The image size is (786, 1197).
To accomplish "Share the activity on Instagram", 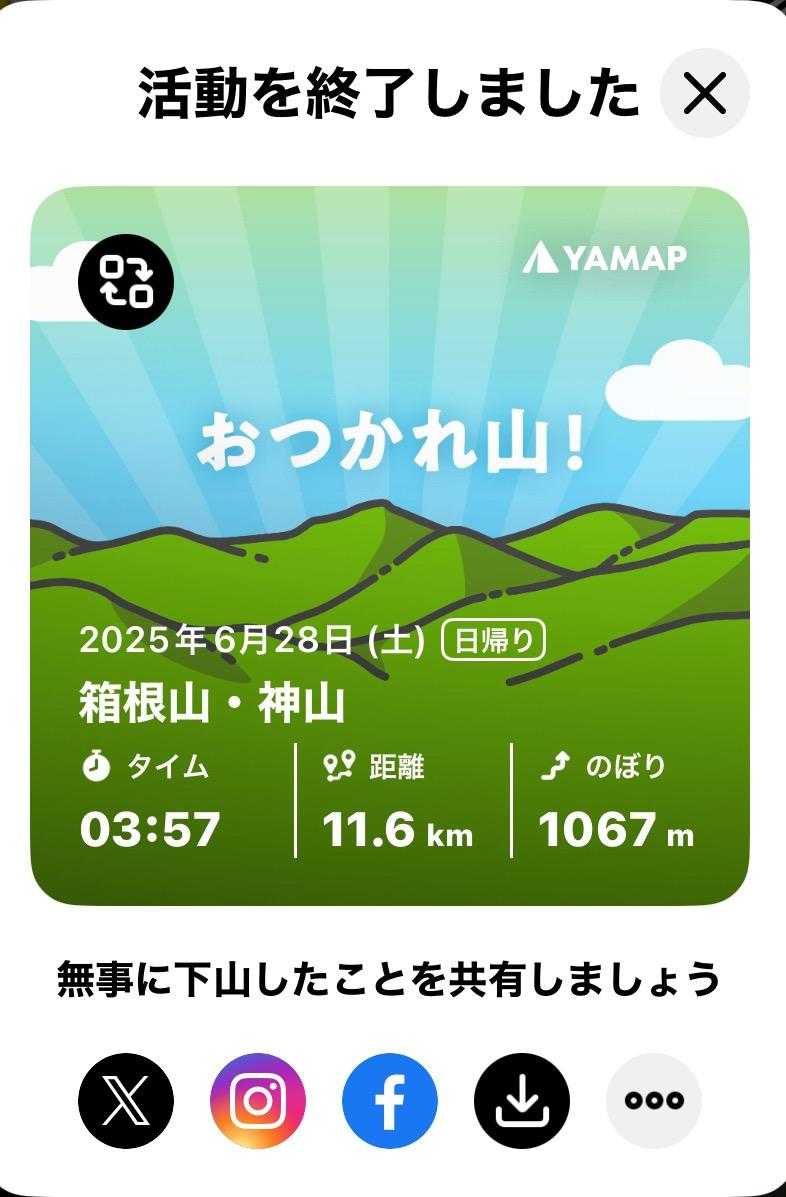I will point(258,1100).
